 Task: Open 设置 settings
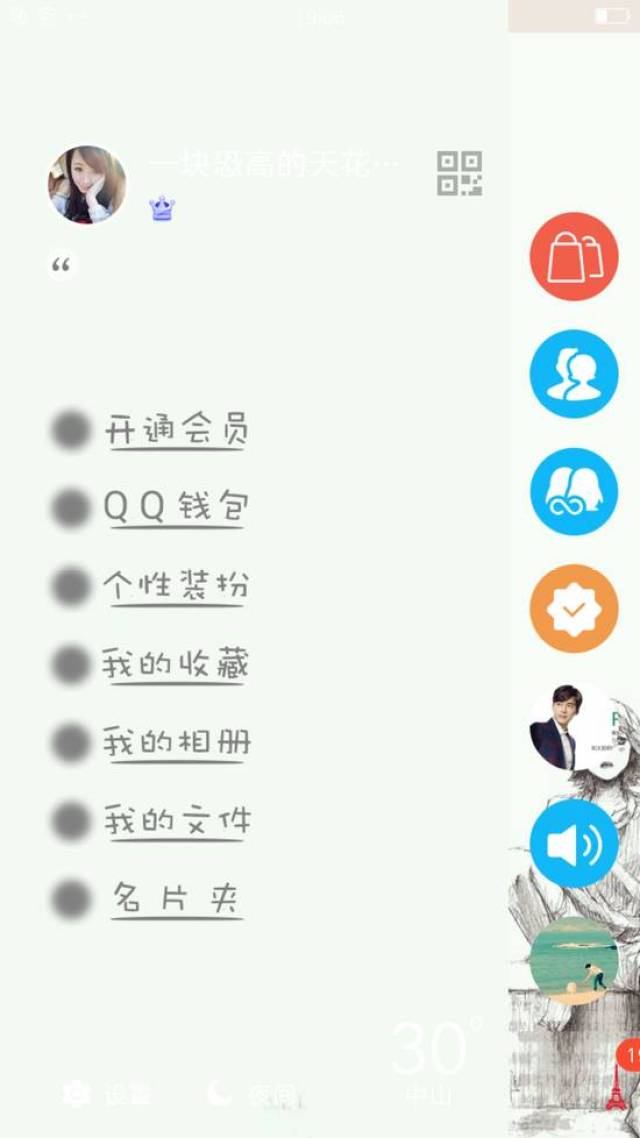pos(107,1093)
